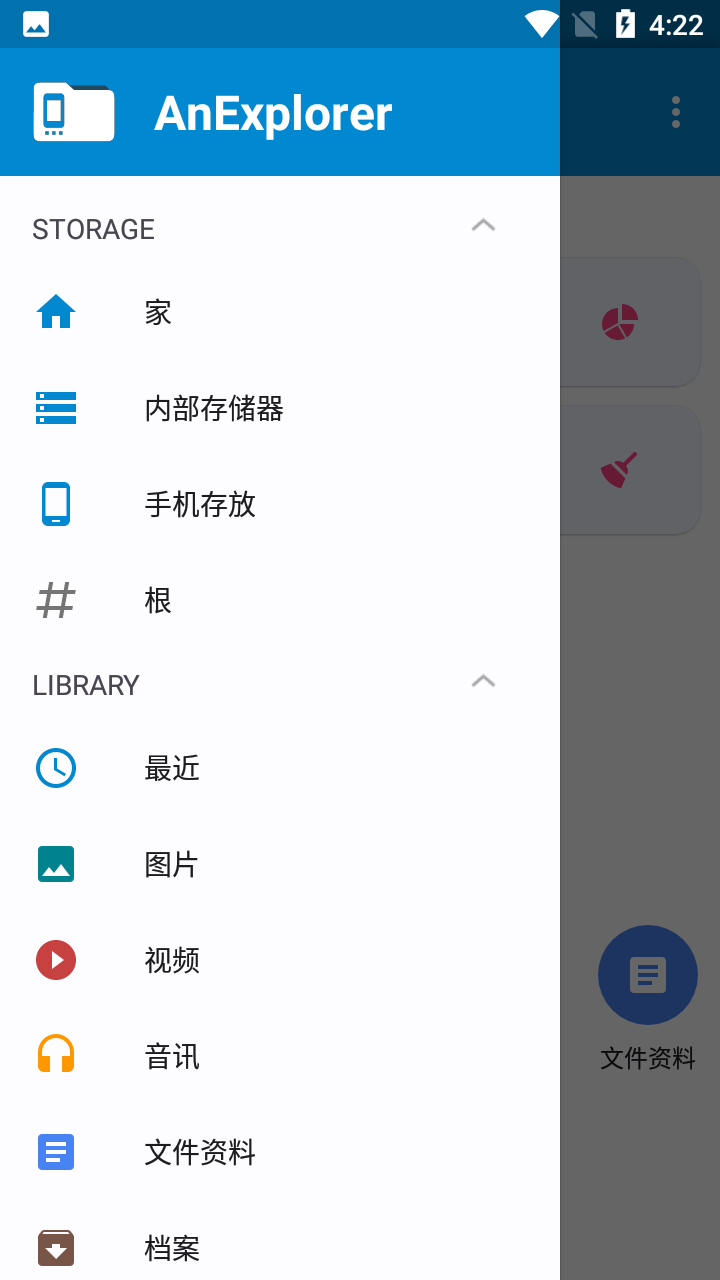Open 内部存储器 via its storage icon
The height and width of the screenshot is (1280, 720).
56,408
